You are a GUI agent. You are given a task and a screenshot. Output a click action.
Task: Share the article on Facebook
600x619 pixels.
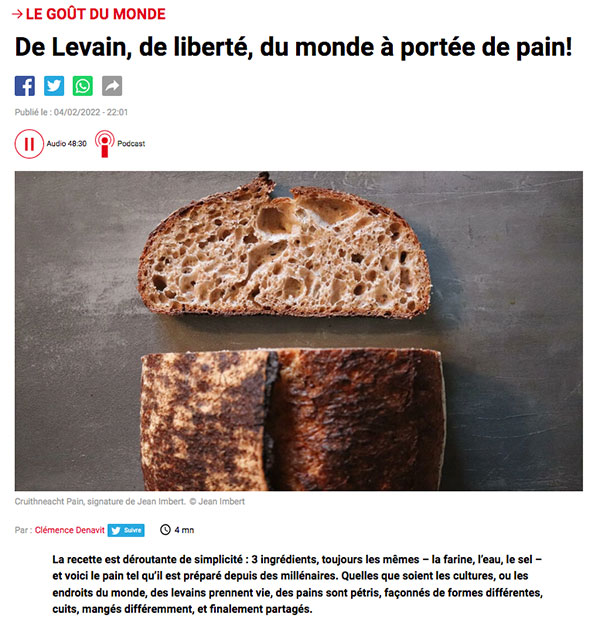click(25, 86)
